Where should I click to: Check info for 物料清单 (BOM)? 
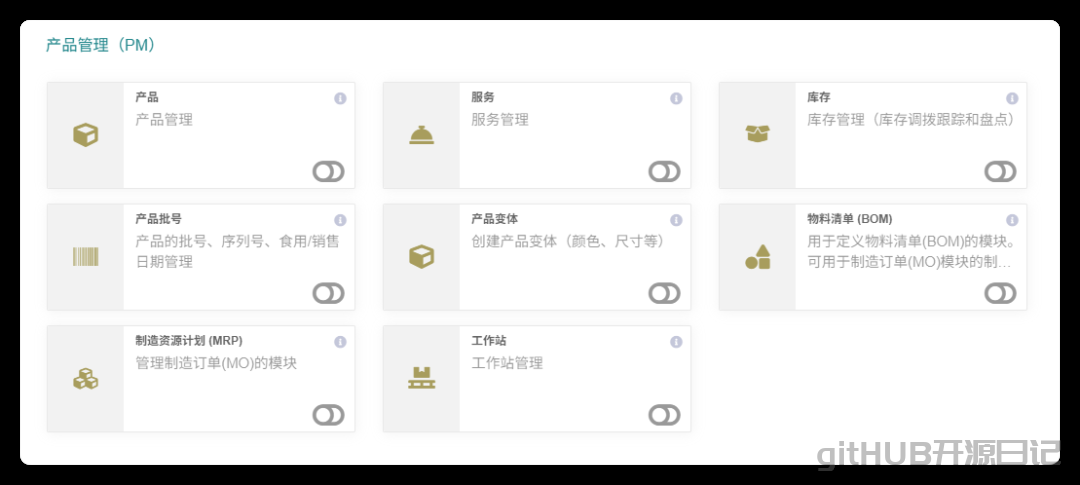pyautogui.click(x=1012, y=220)
